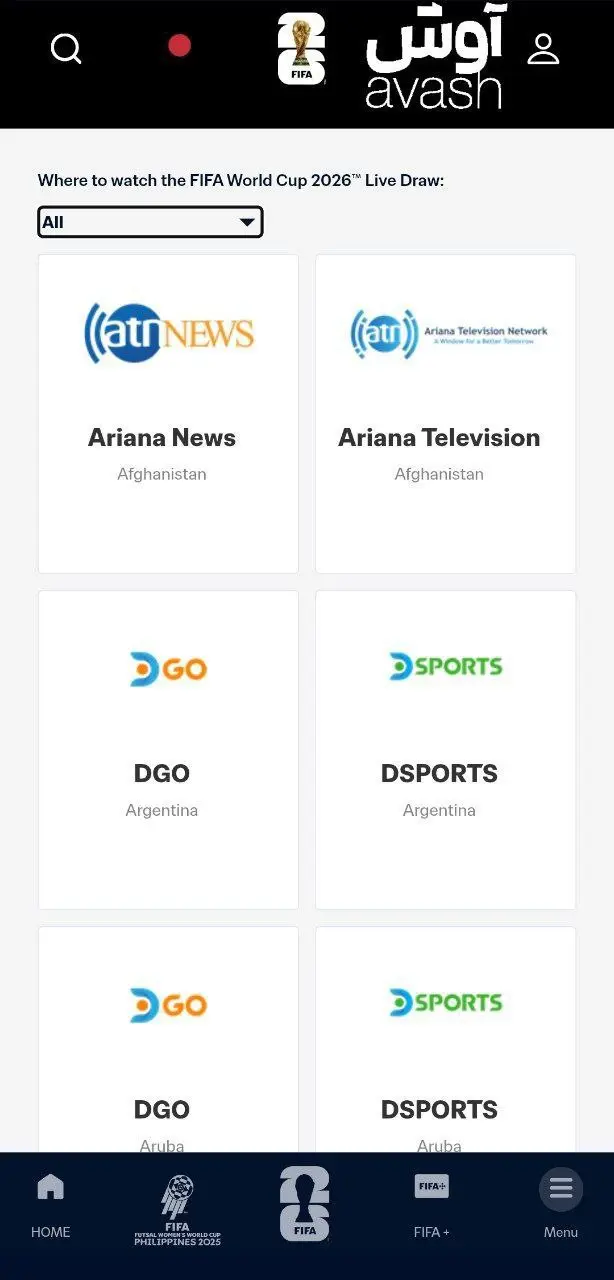
Task: Expand the All filter dropdown
Action: click(x=150, y=222)
